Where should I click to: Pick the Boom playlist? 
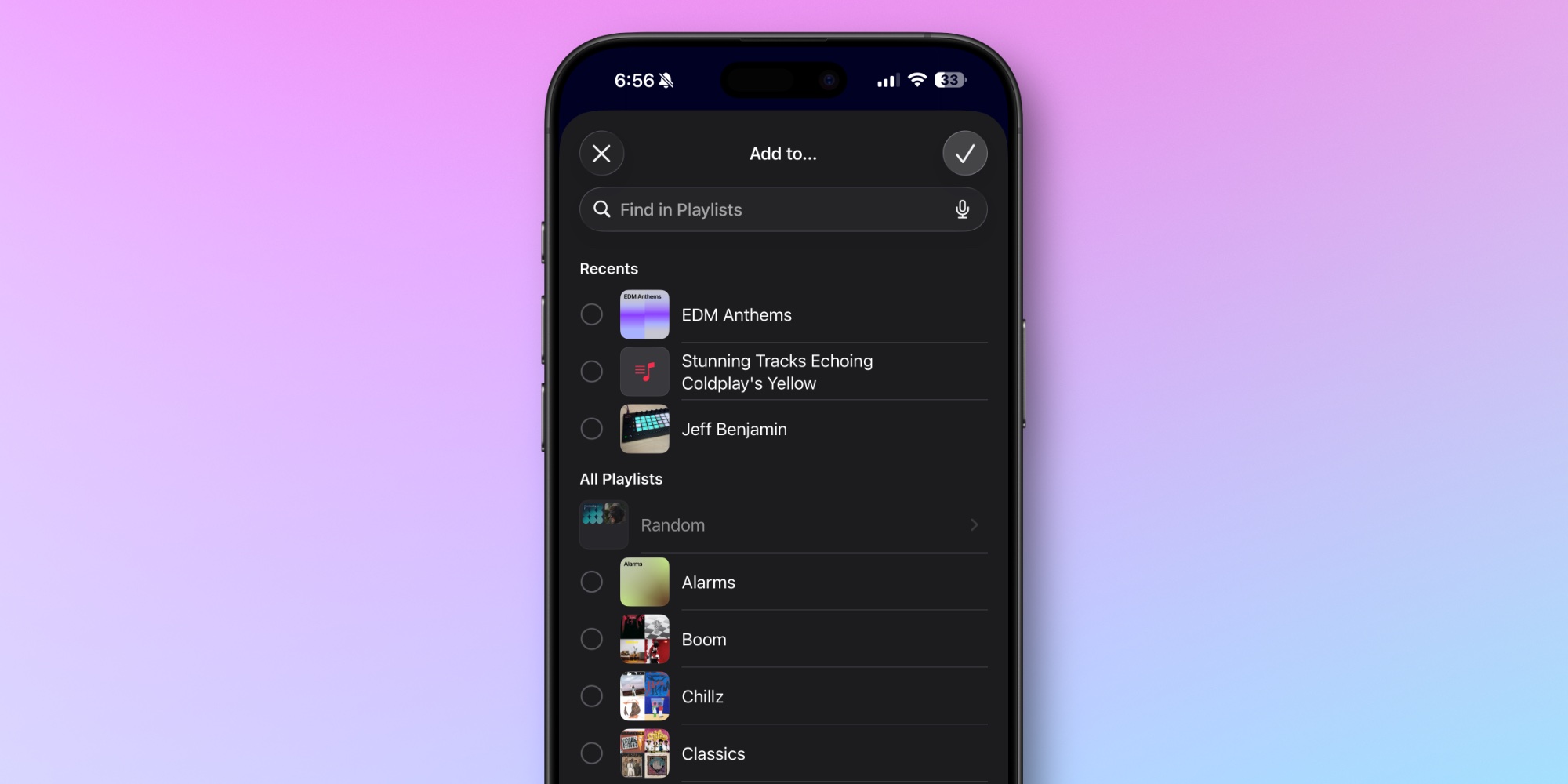pyautogui.click(x=592, y=639)
